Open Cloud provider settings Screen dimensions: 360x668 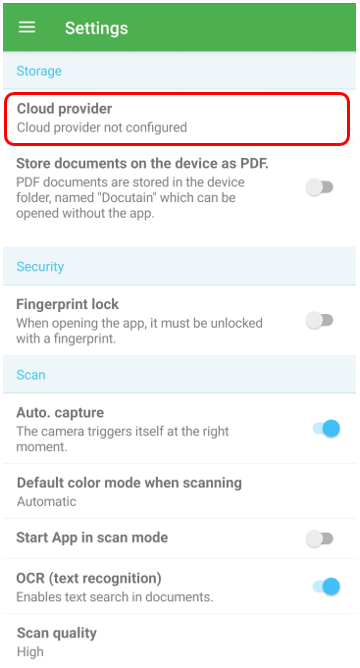click(x=177, y=118)
